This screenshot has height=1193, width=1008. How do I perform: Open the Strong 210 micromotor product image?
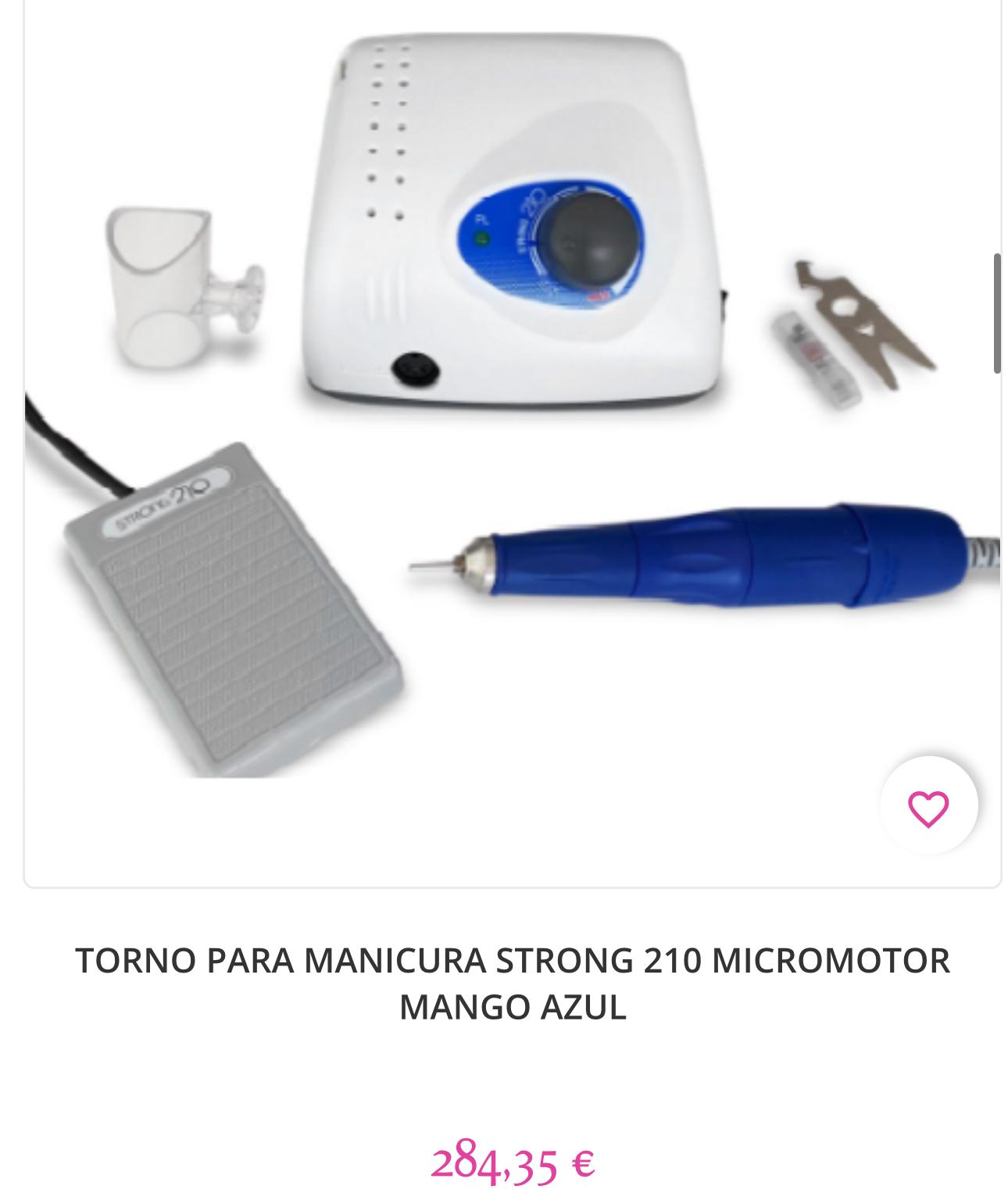[512, 407]
